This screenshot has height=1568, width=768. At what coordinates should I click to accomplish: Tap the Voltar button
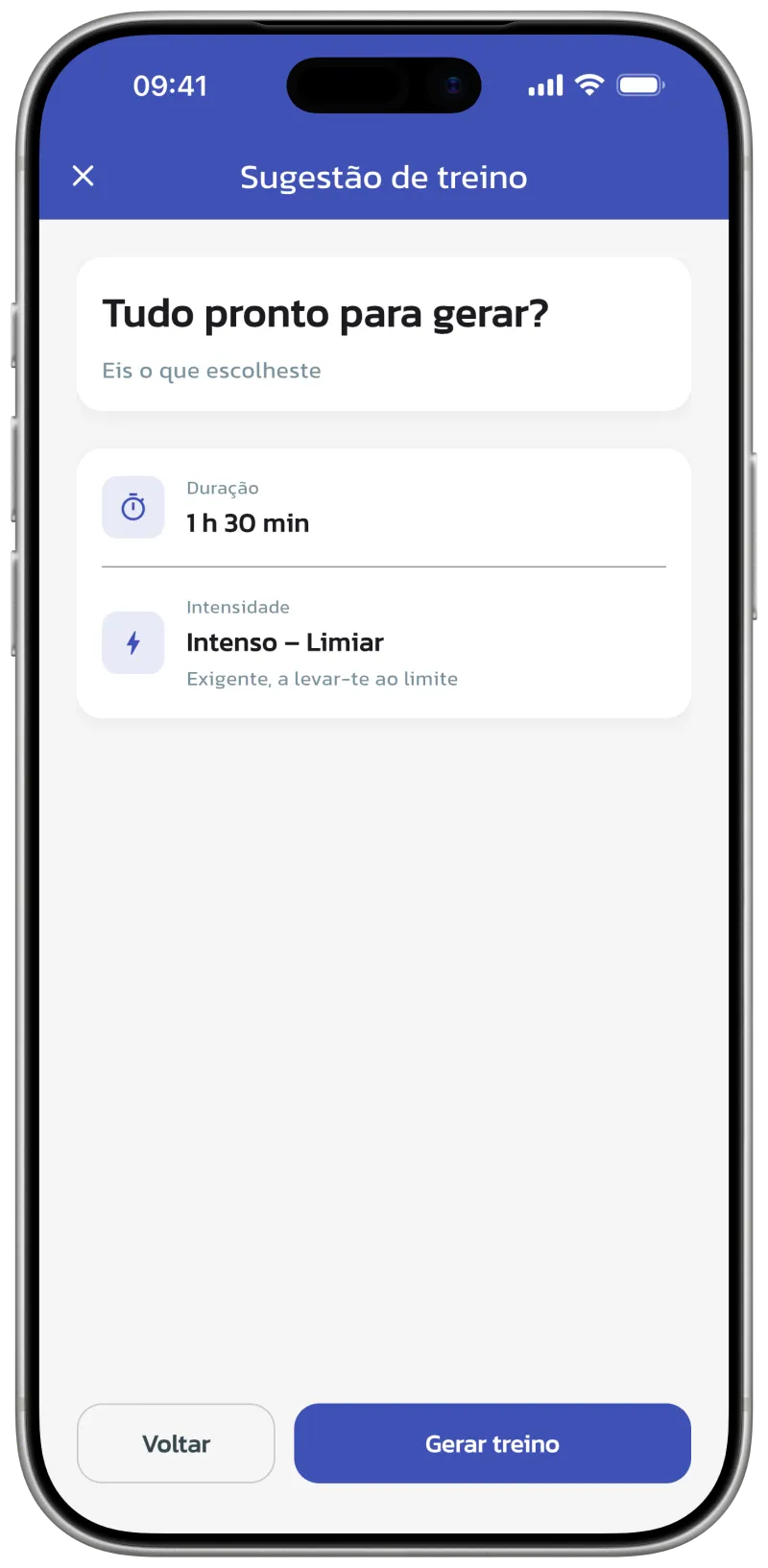176,1443
